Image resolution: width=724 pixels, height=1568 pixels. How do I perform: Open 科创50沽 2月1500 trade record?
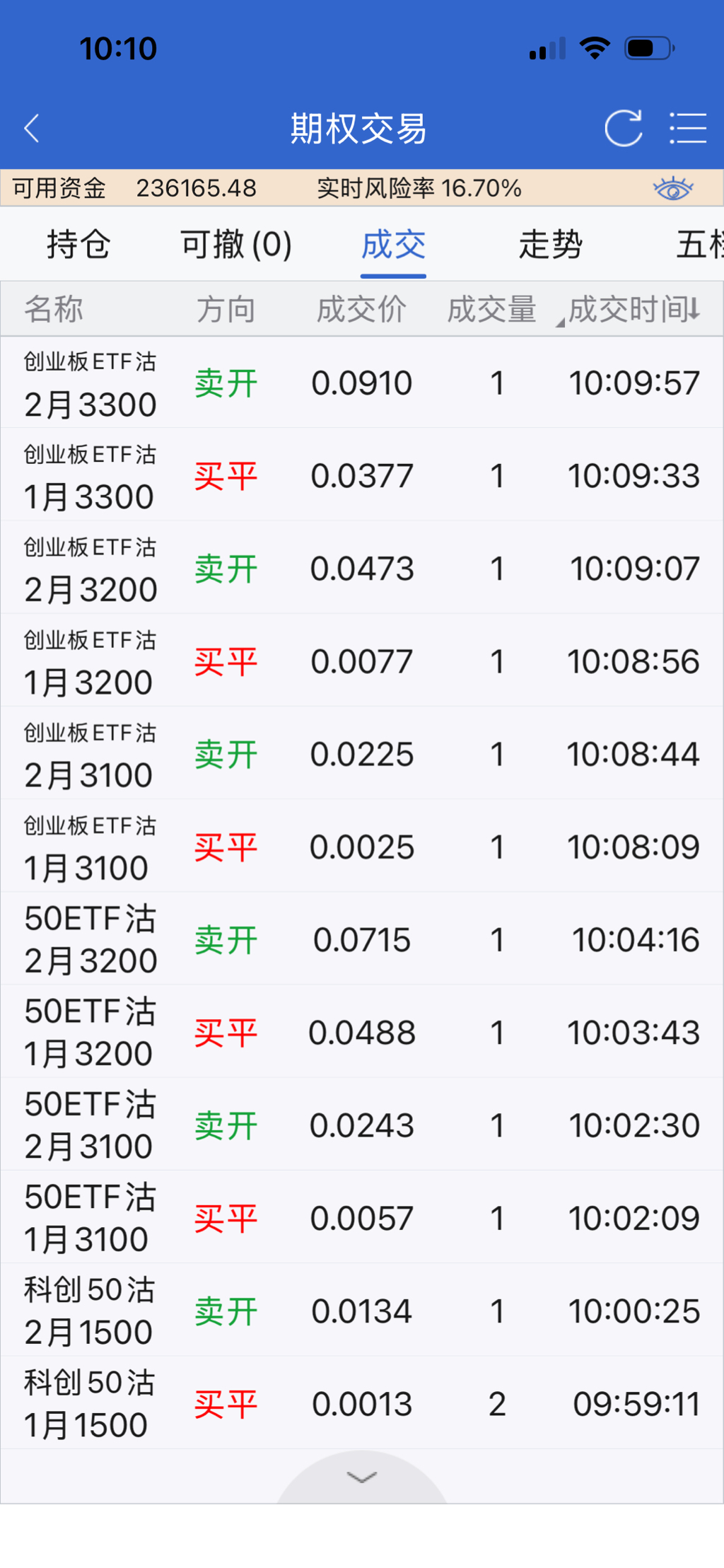361,1311
